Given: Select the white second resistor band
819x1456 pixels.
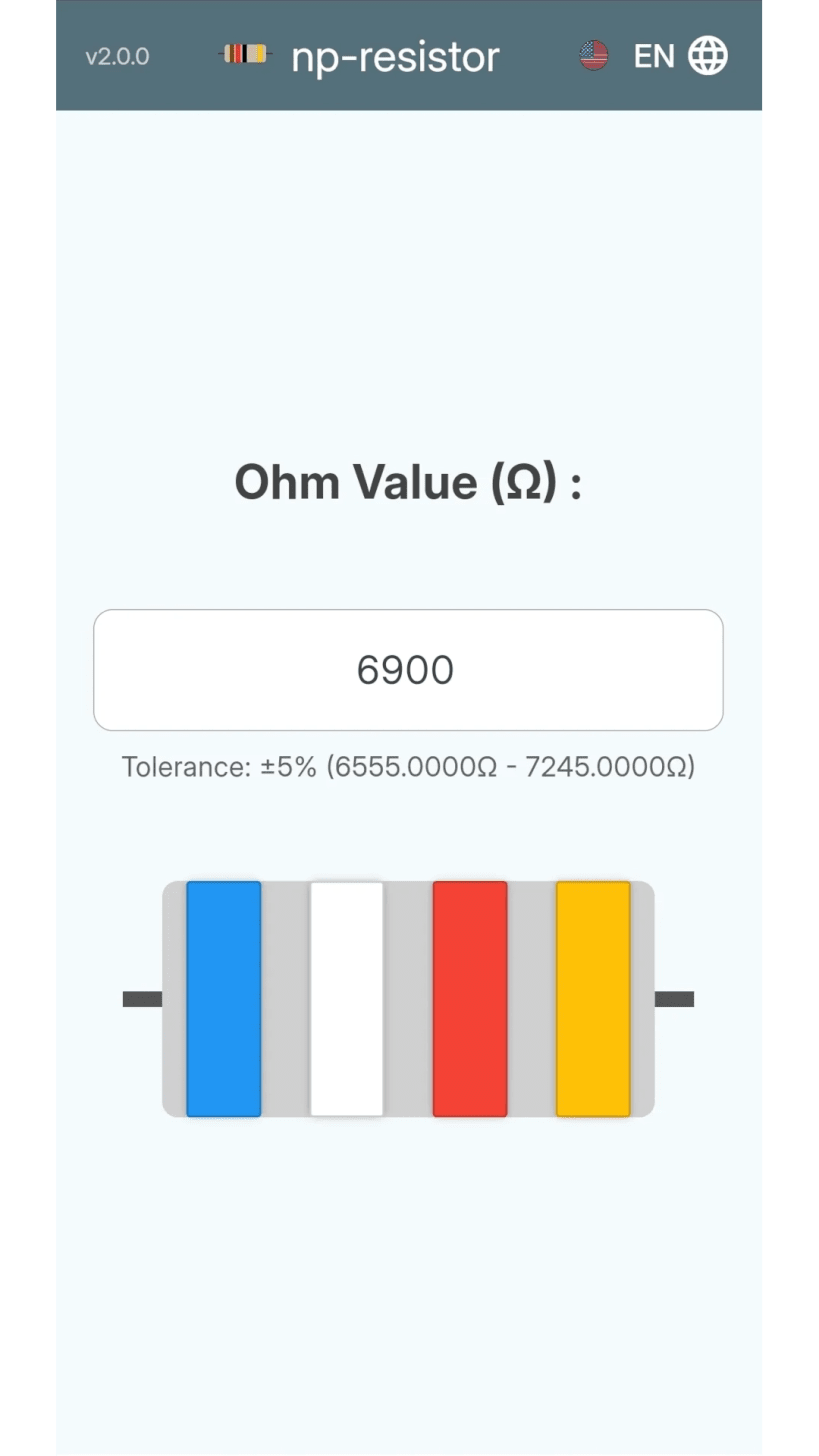Looking at the screenshot, I should click(347, 998).
